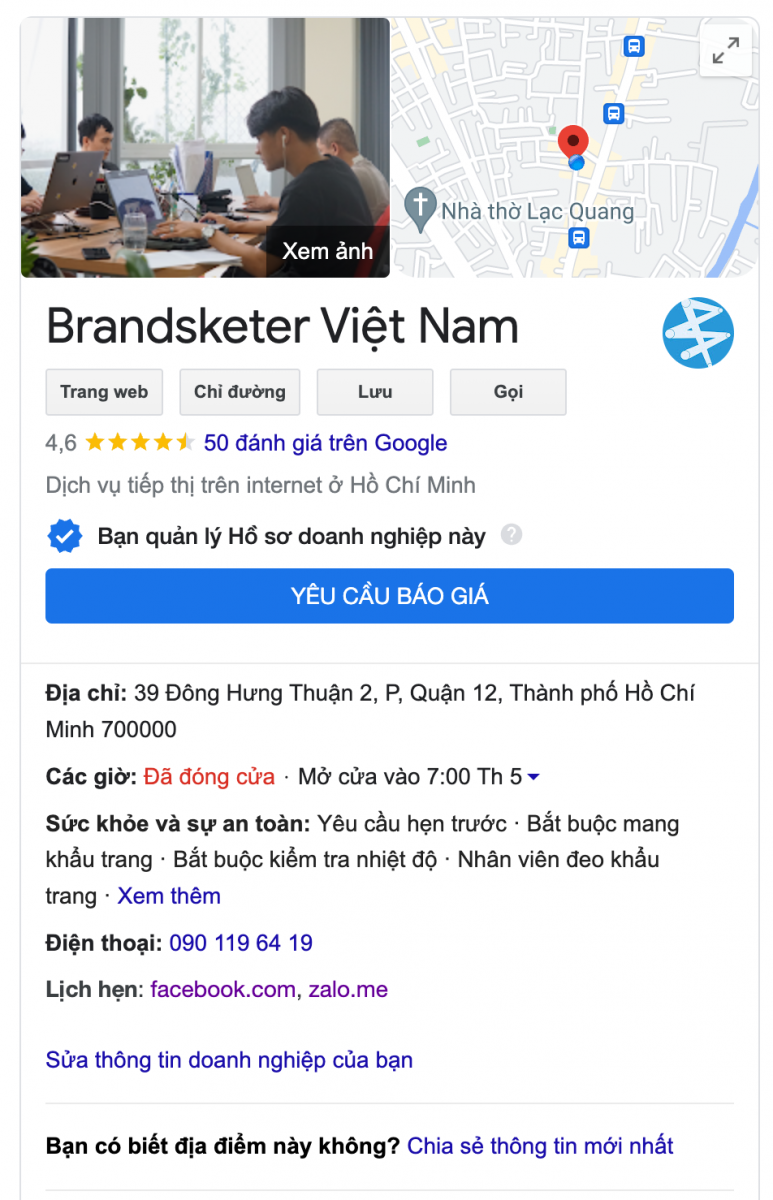The height and width of the screenshot is (1200, 773).
Task: Save the place with Lưu
Action: (375, 392)
